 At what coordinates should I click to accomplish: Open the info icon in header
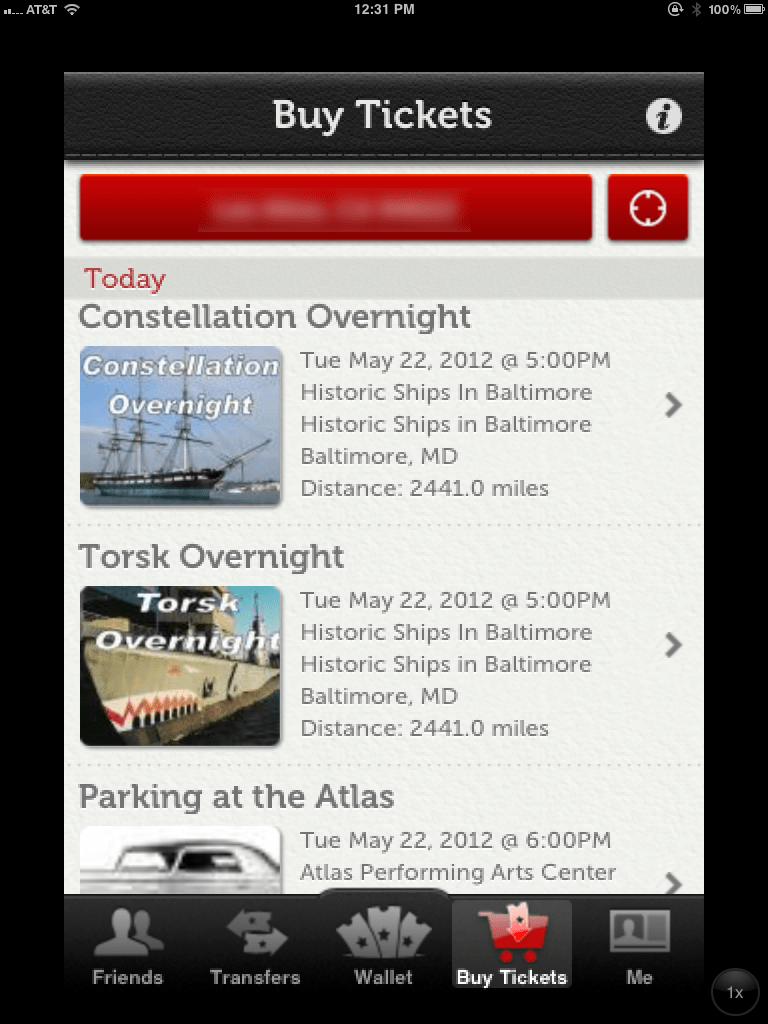(664, 116)
